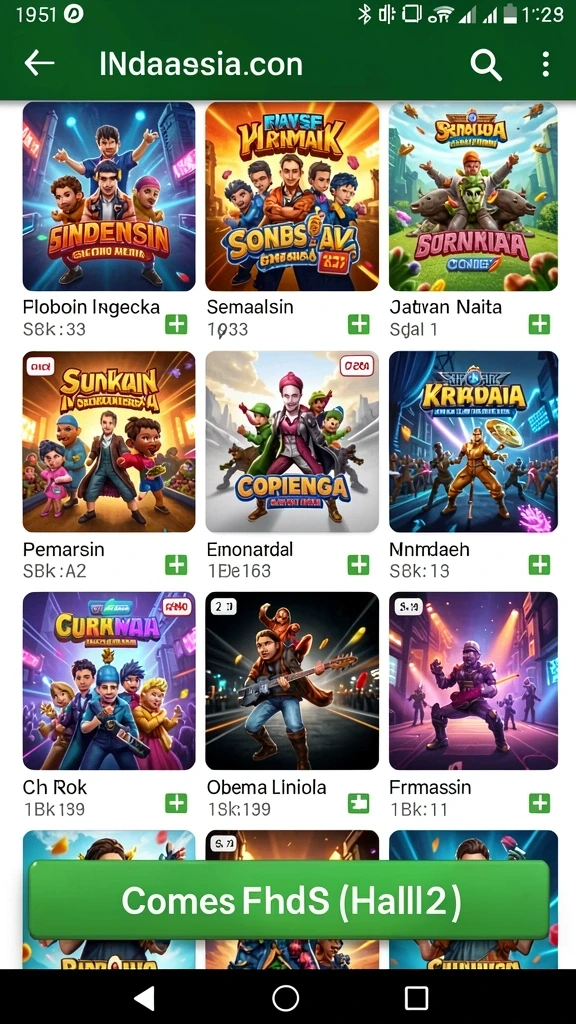Tap the green Comes FhdS (Halll2) button
This screenshot has width=576, height=1024.
pyautogui.click(x=289, y=901)
